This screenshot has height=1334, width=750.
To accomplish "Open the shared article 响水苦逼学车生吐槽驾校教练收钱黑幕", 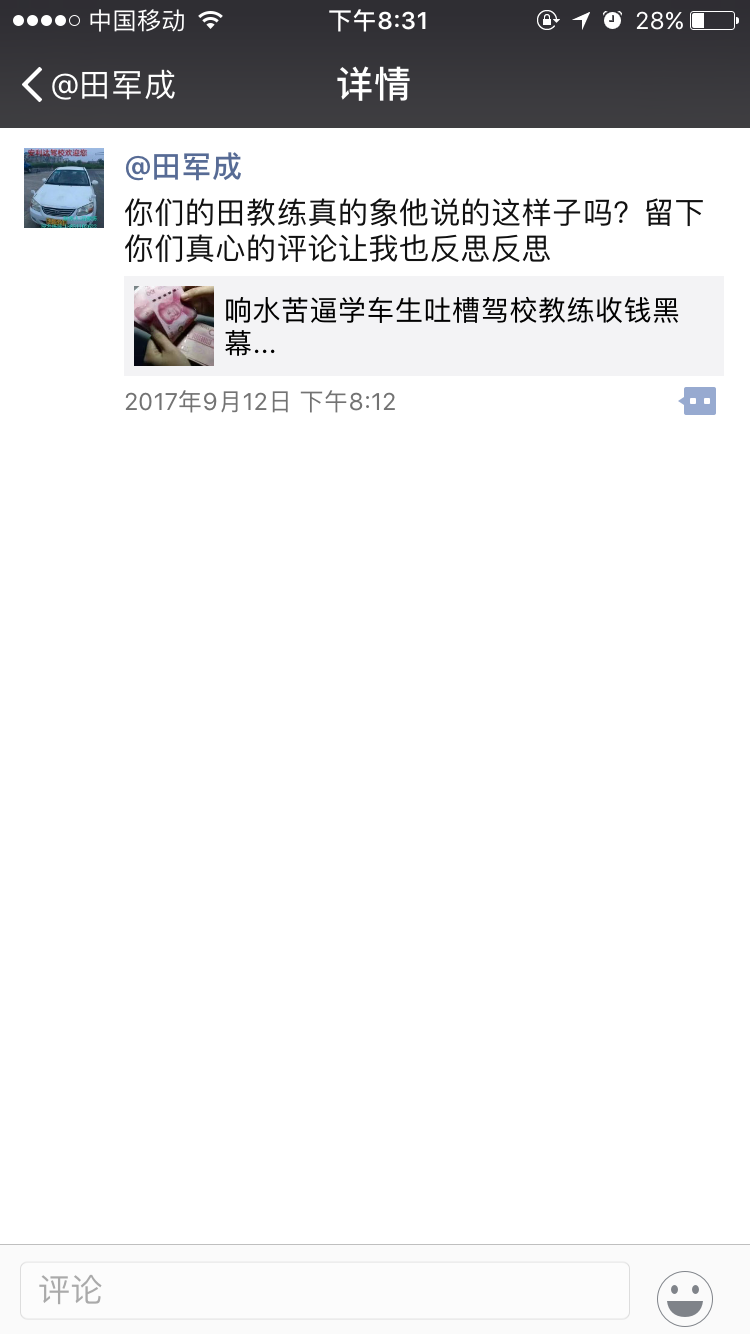I will click(423, 326).
